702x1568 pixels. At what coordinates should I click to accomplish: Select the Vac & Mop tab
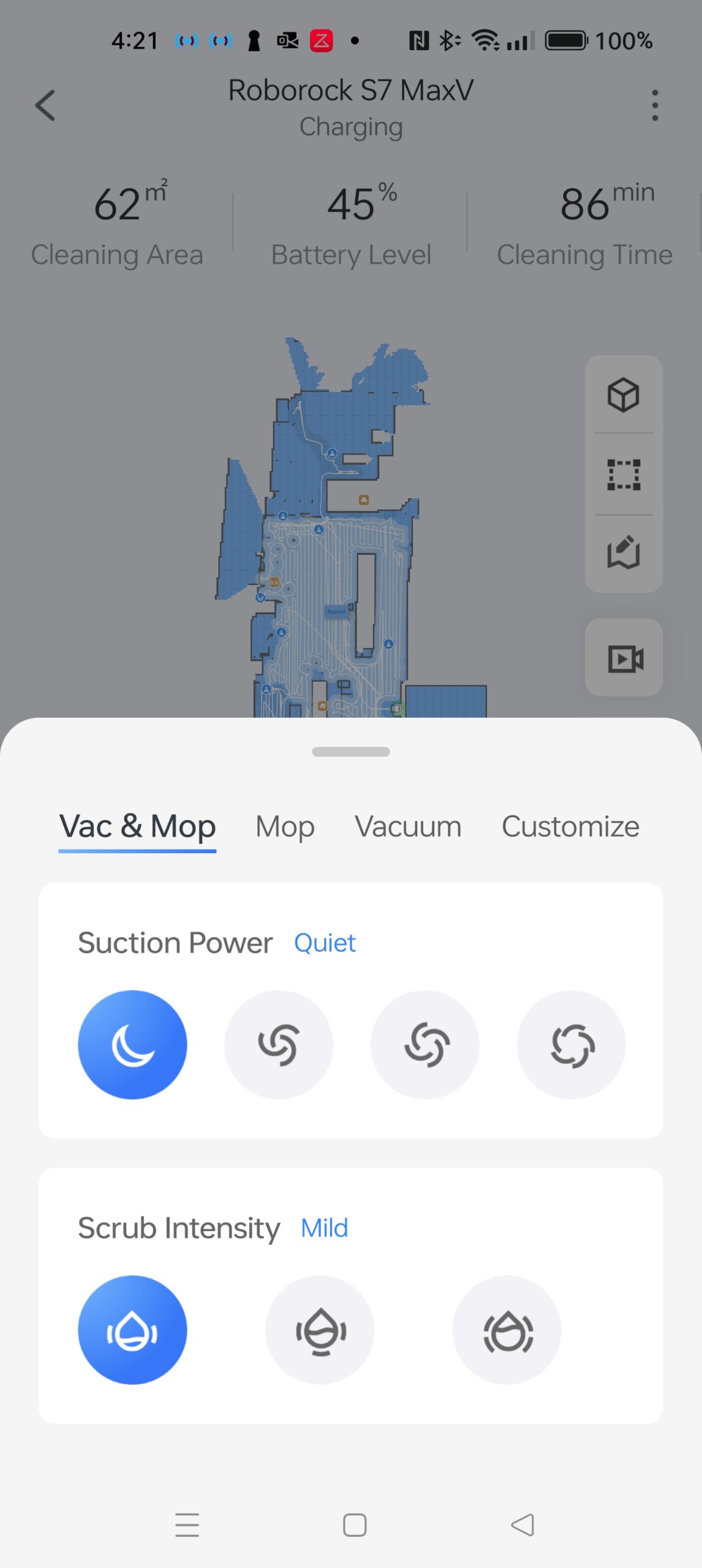pos(137,827)
